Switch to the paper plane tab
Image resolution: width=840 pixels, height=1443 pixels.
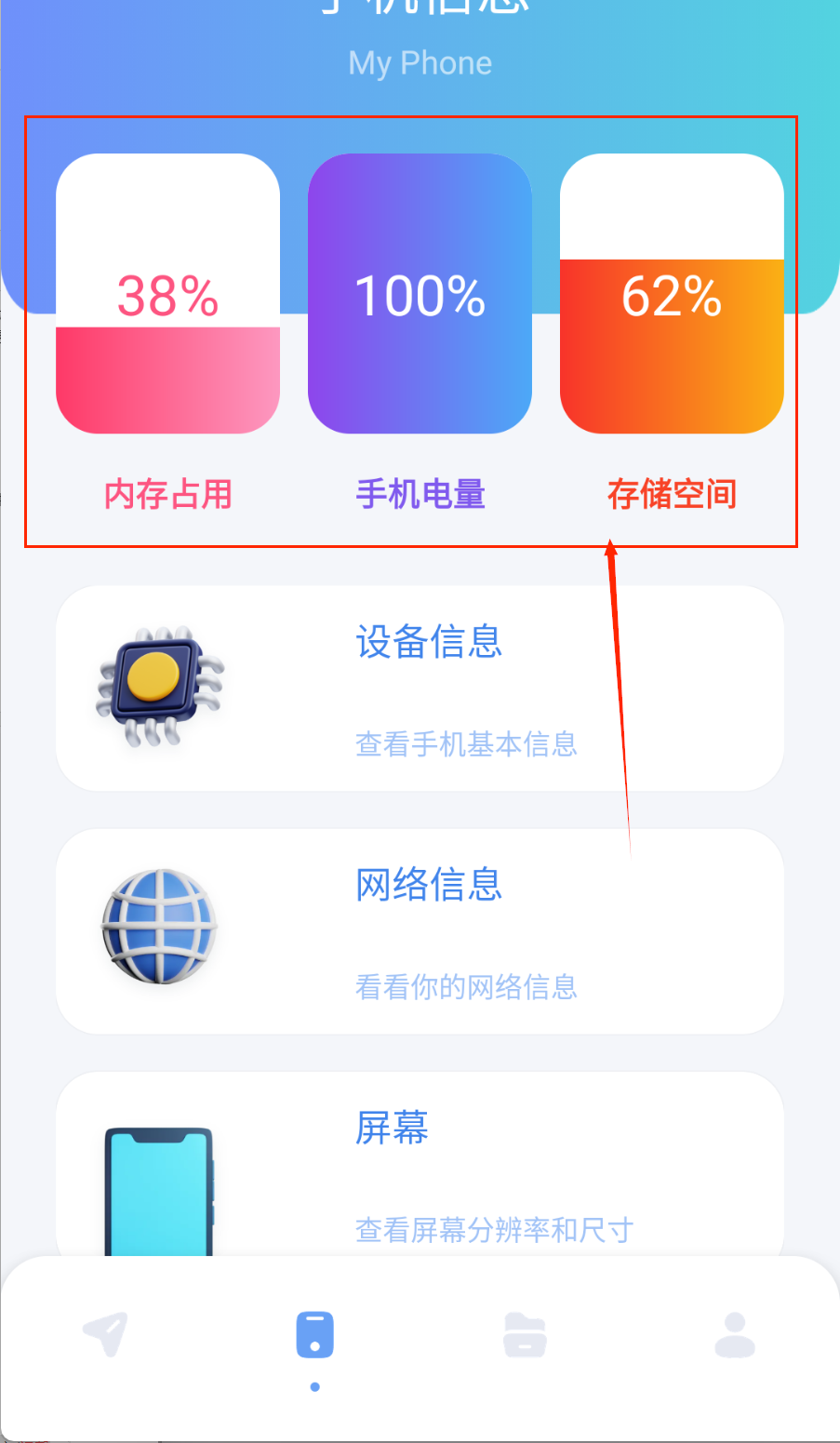pos(105,1335)
